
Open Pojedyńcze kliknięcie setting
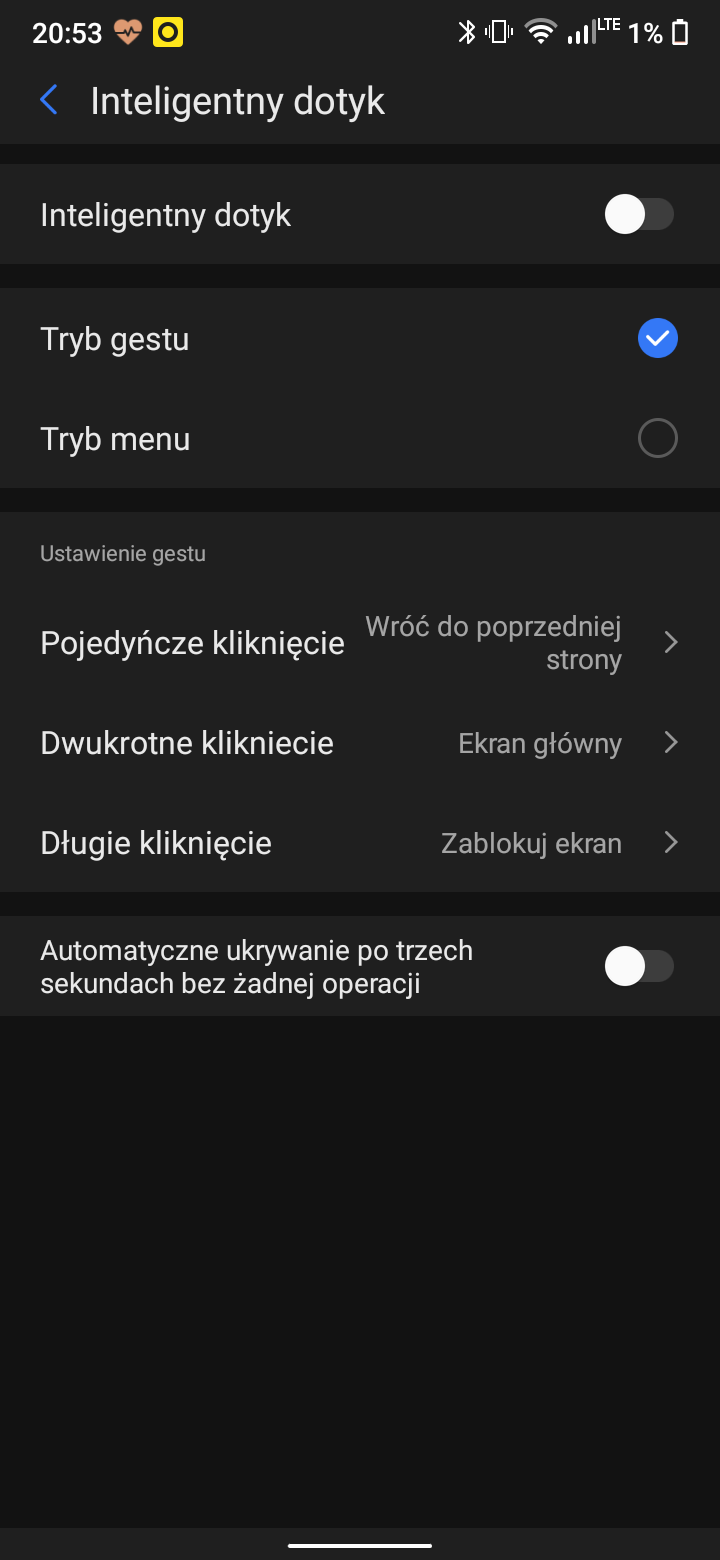click(360, 642)
